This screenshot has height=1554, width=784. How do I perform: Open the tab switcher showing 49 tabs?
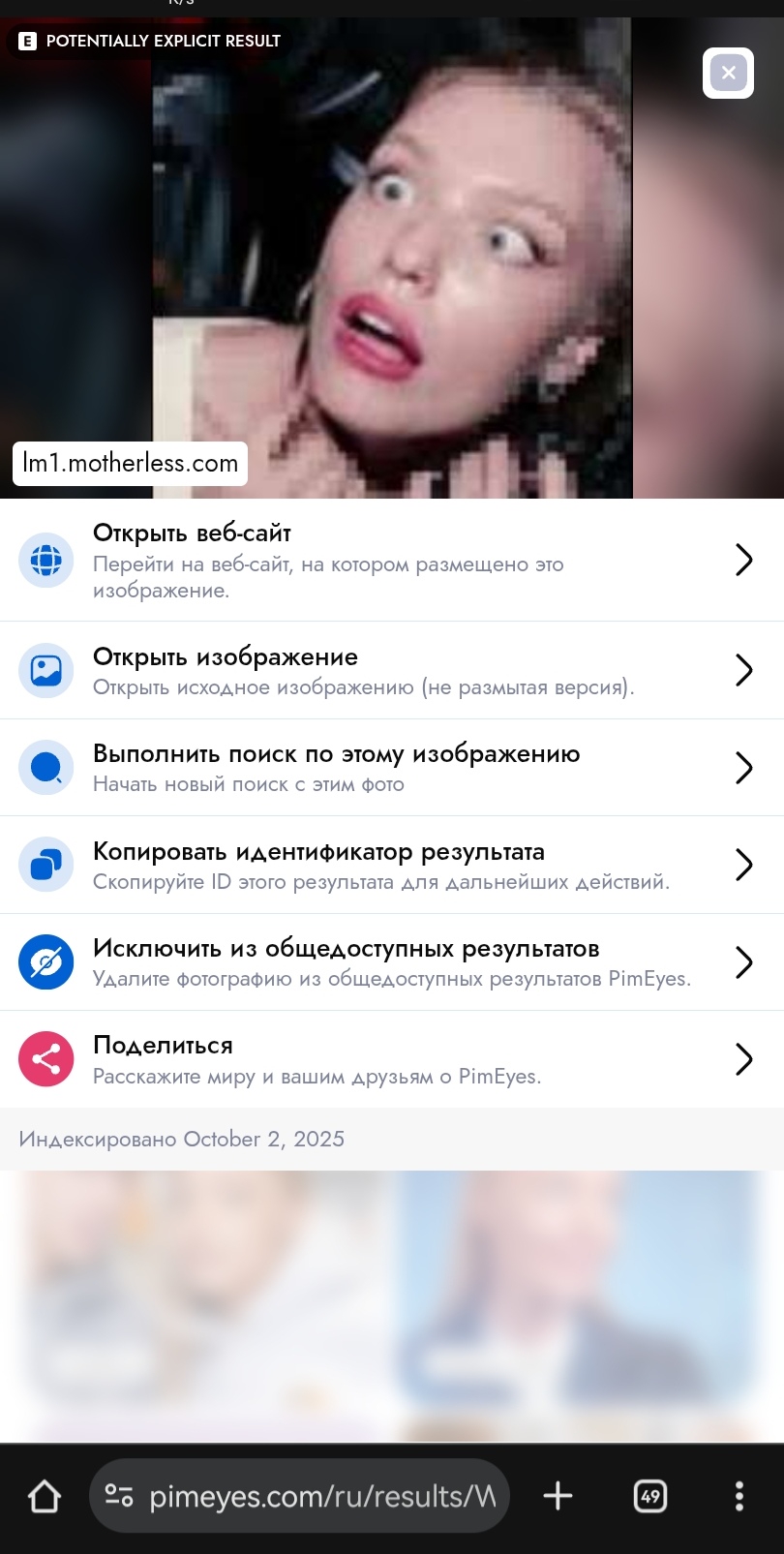point(649,1496)
